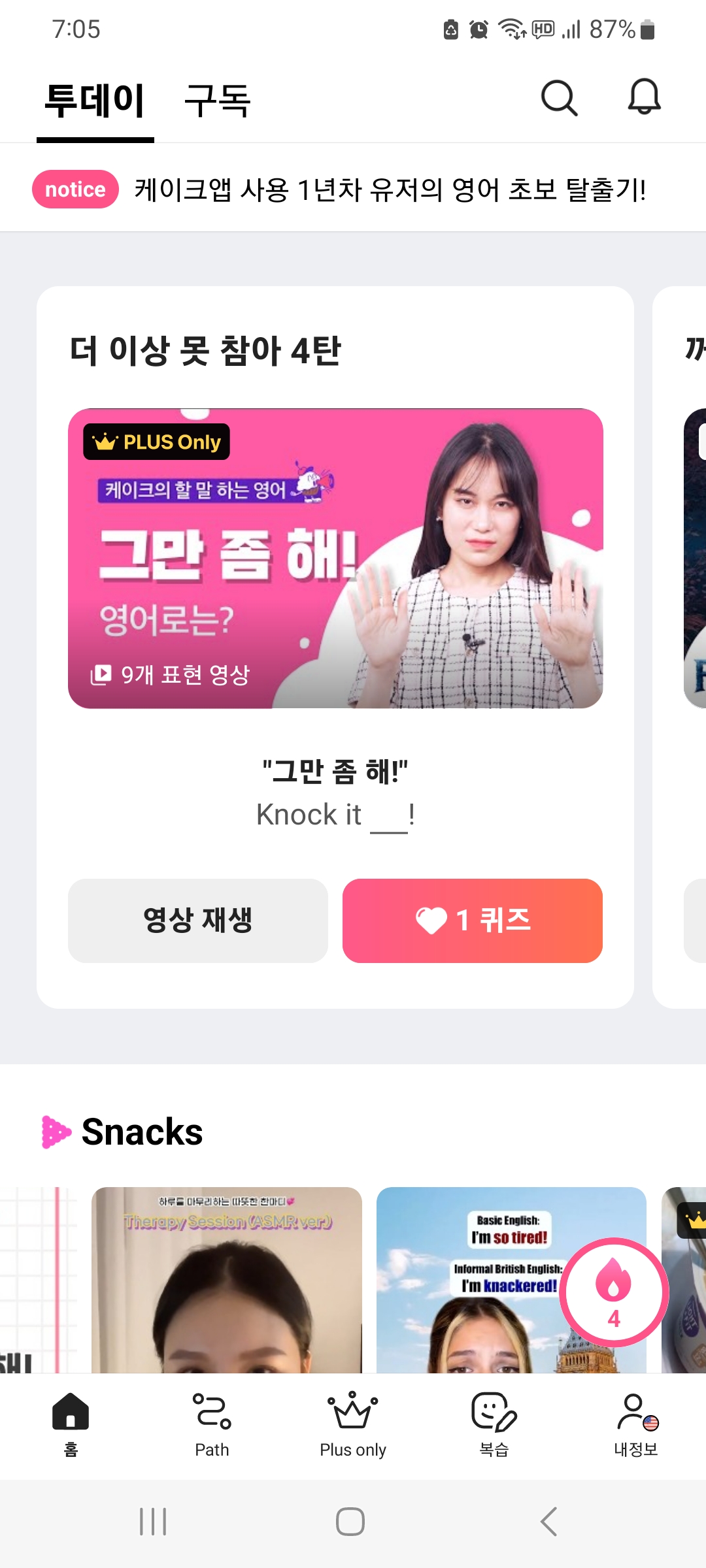Screen dimensions: 706x1568
Task: Tap the 영상 재생 button
Action: 198,921
